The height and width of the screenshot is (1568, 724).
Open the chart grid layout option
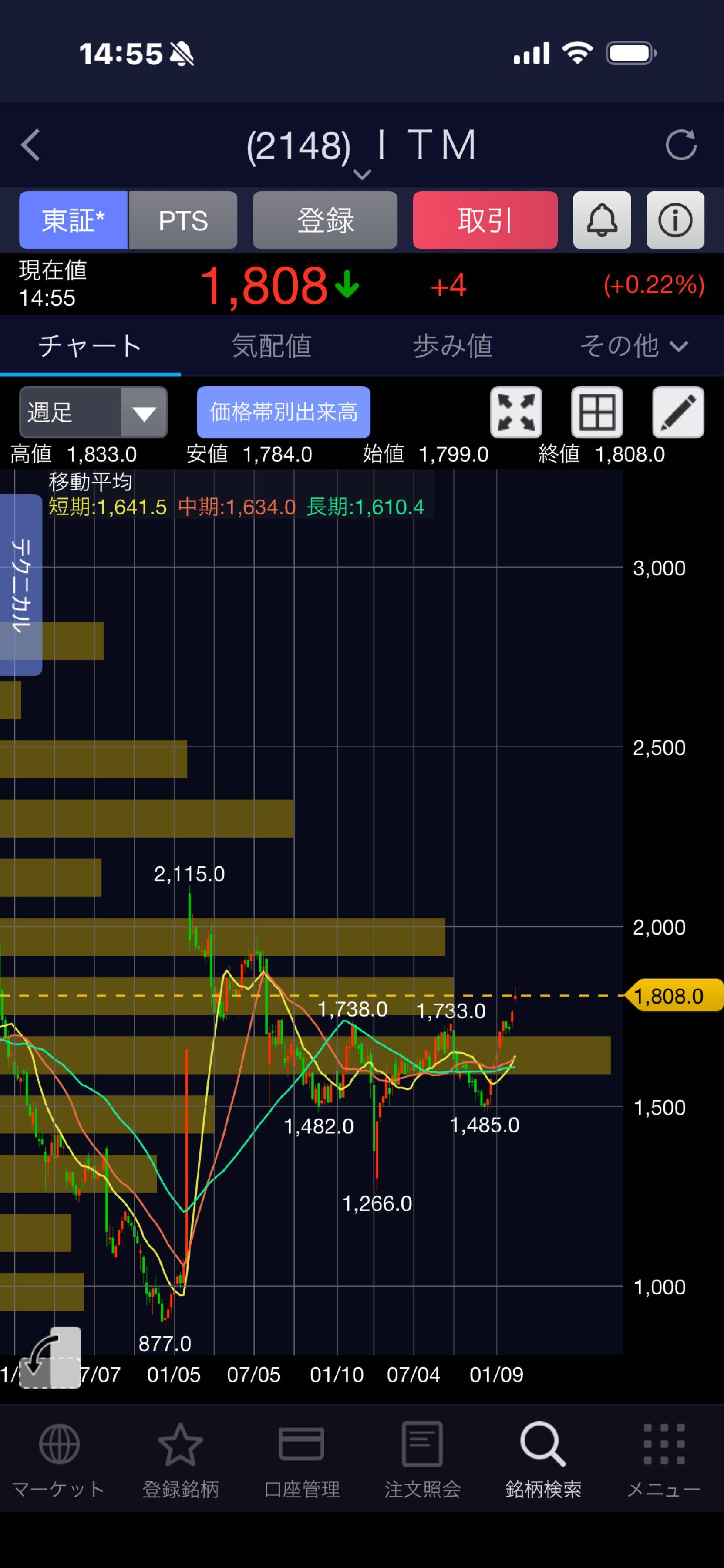tap(597, 412)
